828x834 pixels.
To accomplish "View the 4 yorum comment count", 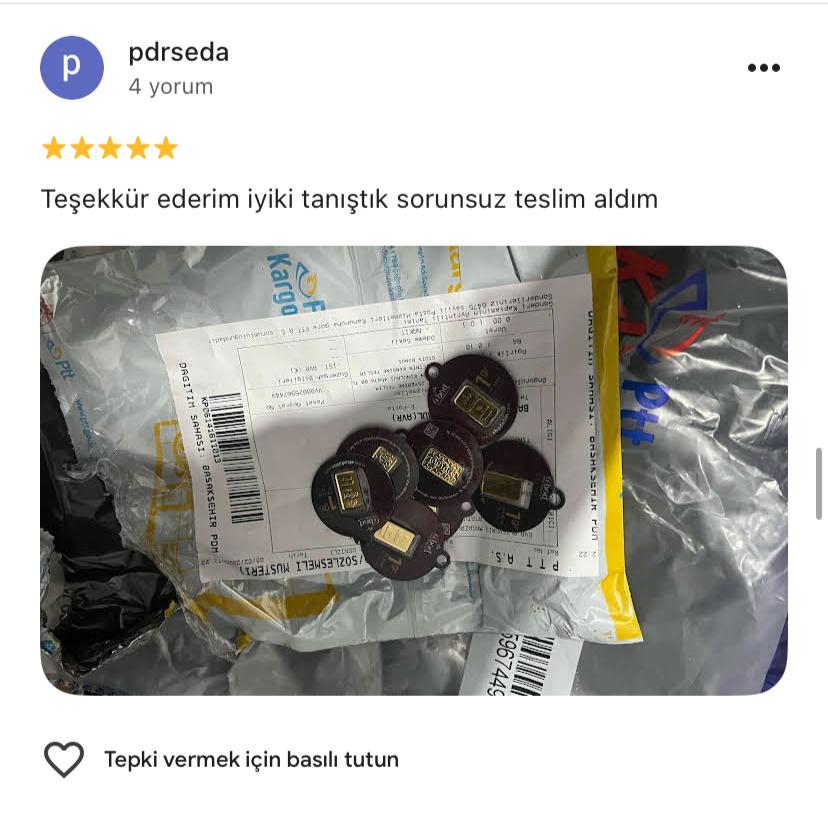I will [169, 86].
